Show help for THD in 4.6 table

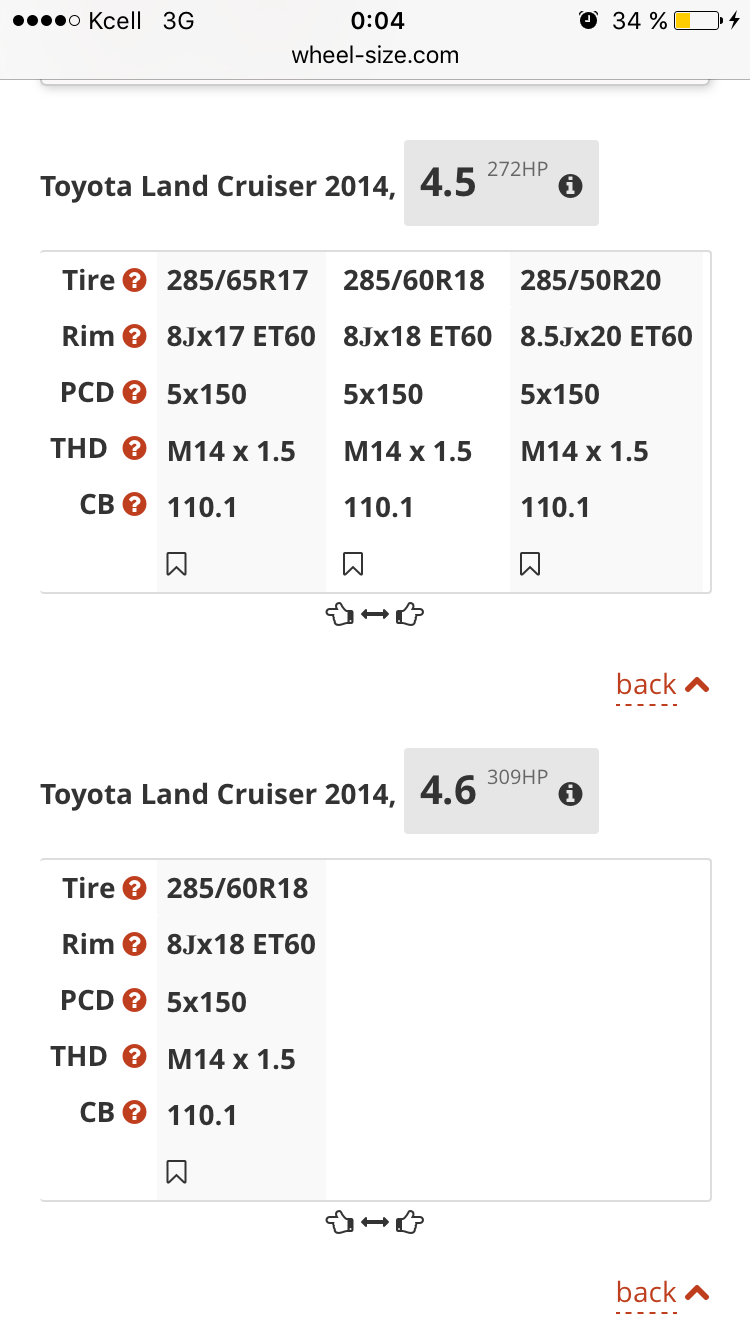[135, 1057]
